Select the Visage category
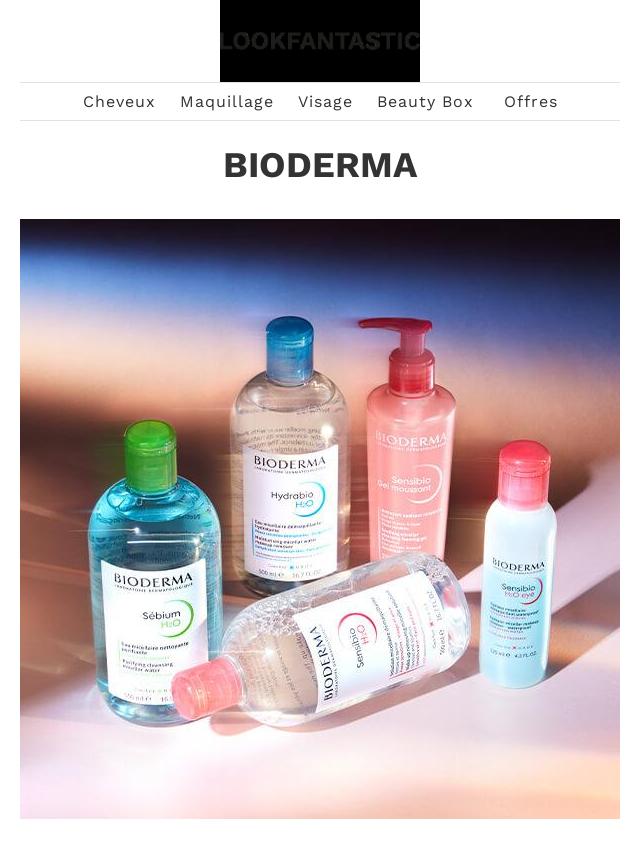640x854 pixels. coord(325,102)
